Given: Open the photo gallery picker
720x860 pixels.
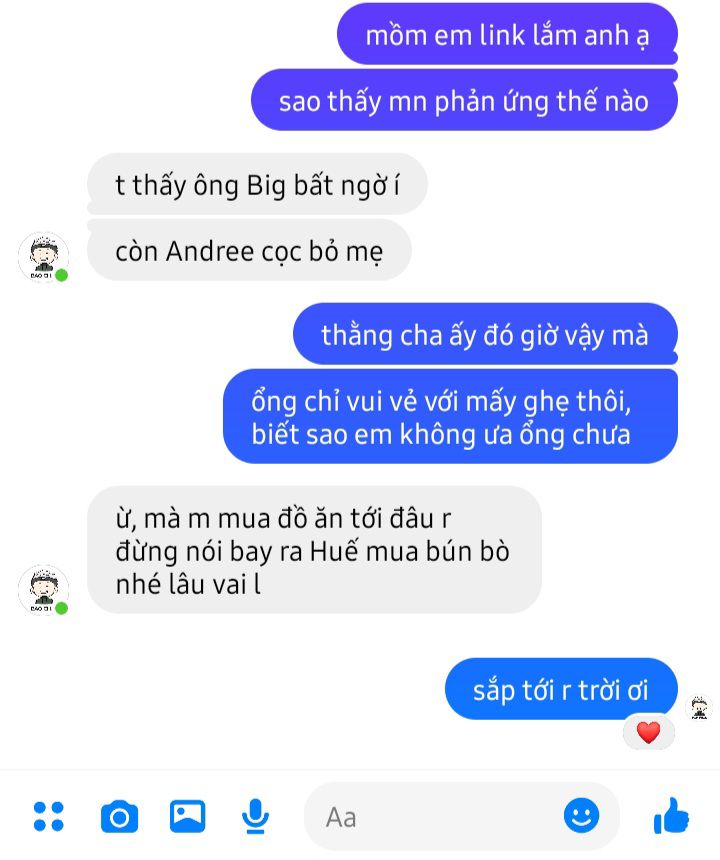Looking at the screenshot, I should click(187, 816).
